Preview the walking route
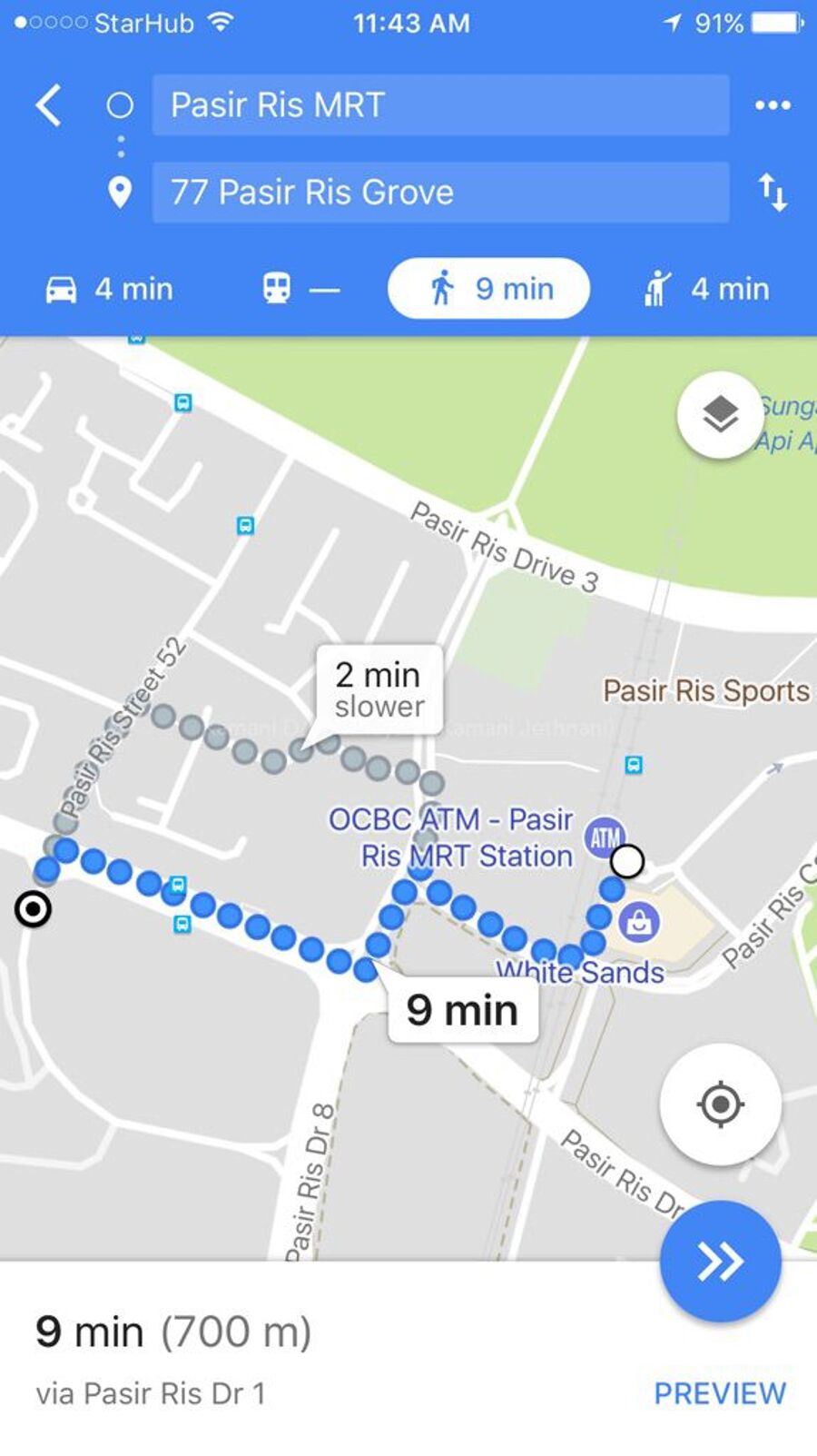The image size is (817, 1456). 719,1392
